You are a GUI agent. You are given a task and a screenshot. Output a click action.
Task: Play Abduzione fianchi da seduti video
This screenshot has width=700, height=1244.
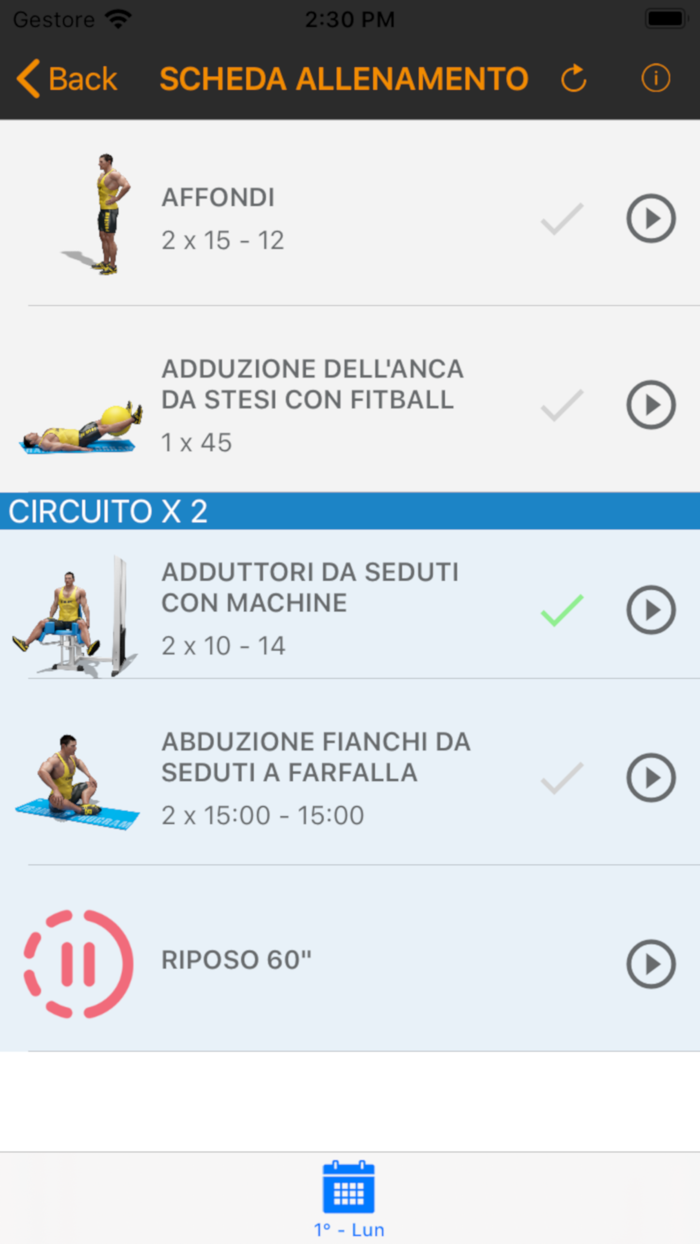[x=651, y=778]
